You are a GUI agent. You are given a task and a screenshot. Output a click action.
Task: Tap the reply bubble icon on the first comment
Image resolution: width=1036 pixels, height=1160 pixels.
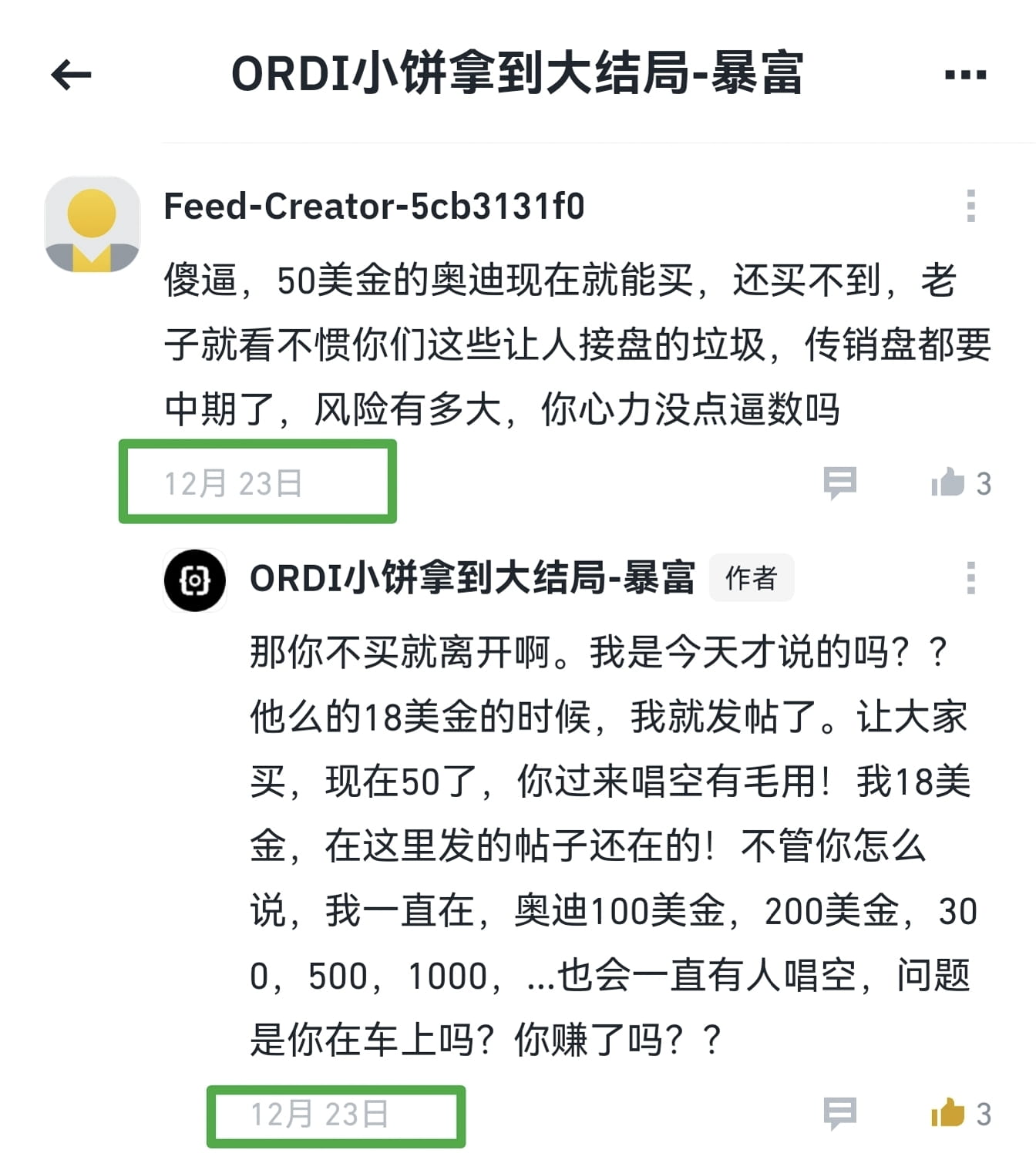click(839, 481)
